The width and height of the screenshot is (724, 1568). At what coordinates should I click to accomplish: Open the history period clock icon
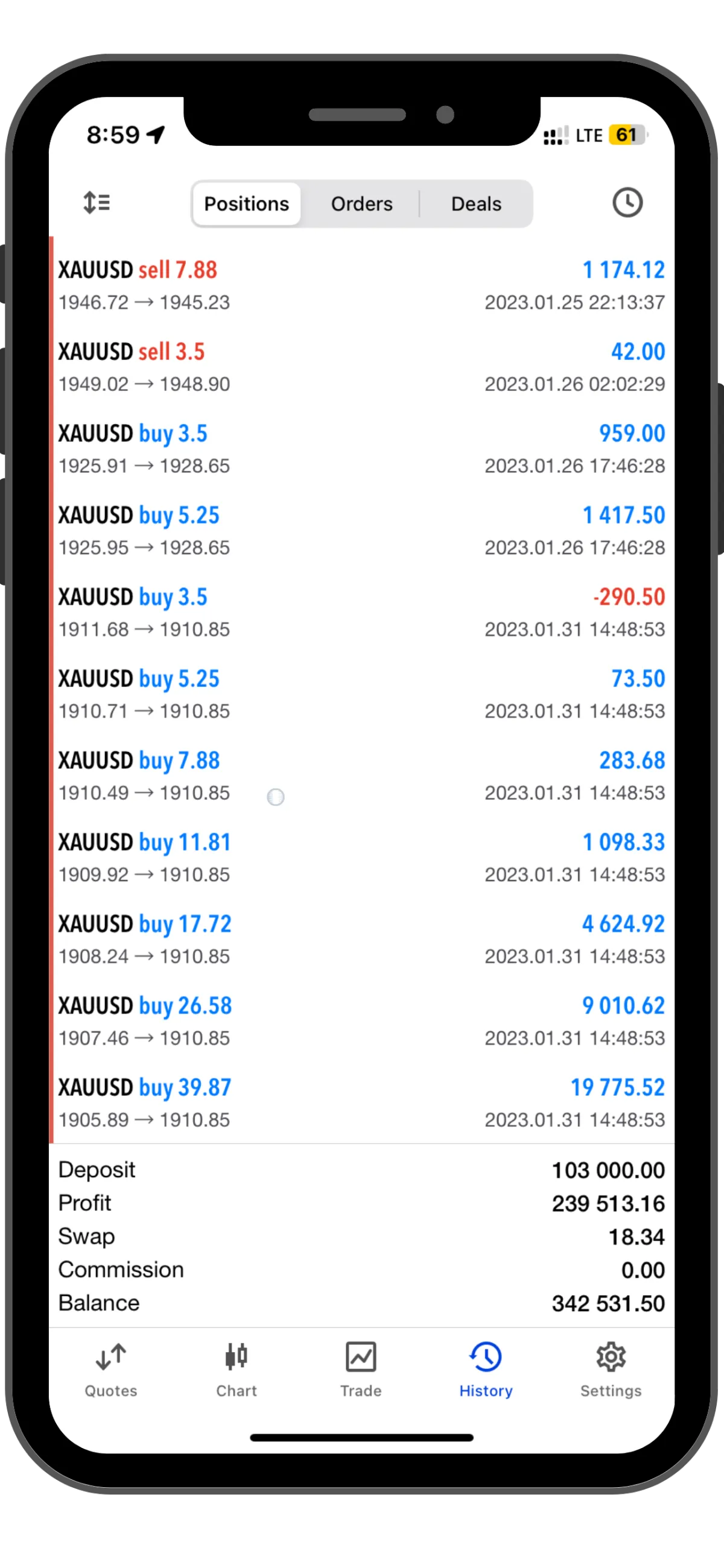tap(627, 203)
